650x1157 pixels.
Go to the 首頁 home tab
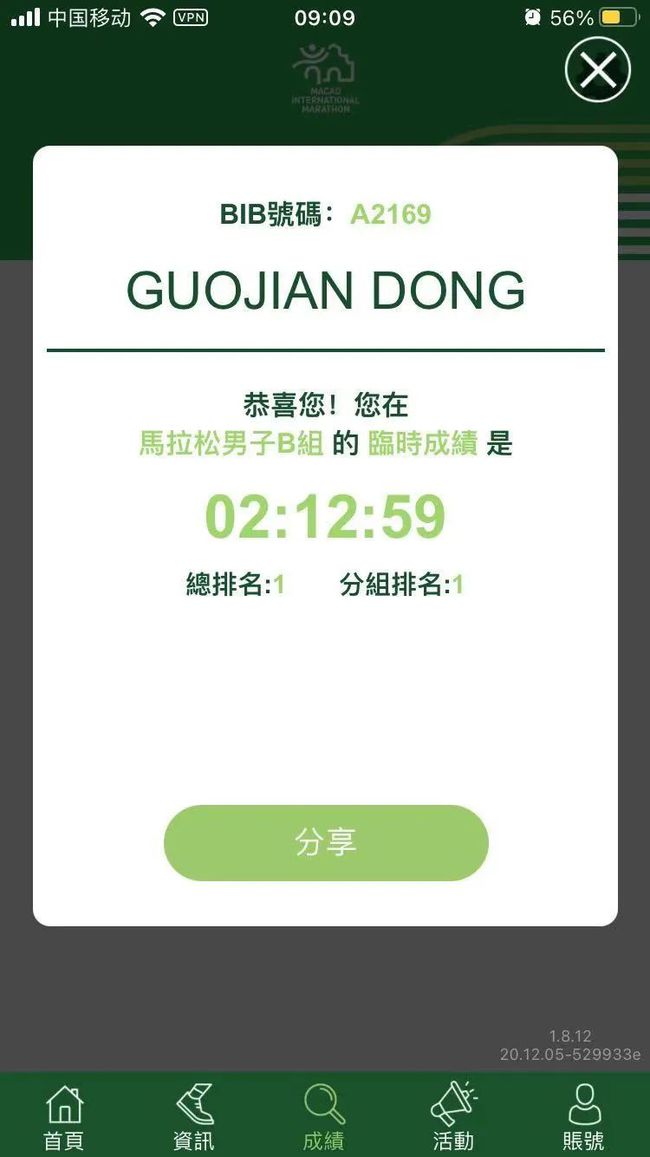click(64, 1116)
